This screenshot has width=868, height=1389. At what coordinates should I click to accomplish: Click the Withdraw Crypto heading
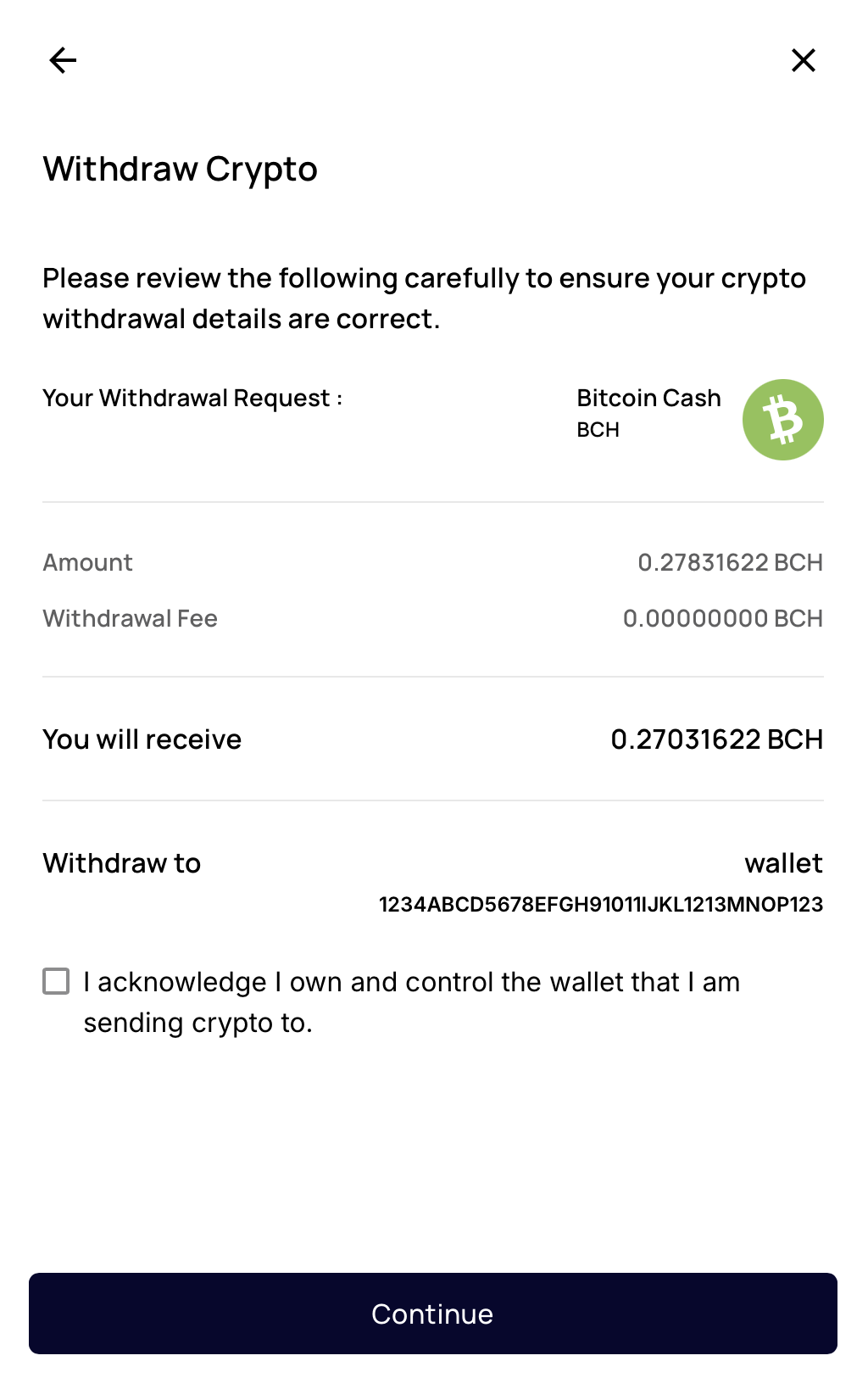[180, 169]
